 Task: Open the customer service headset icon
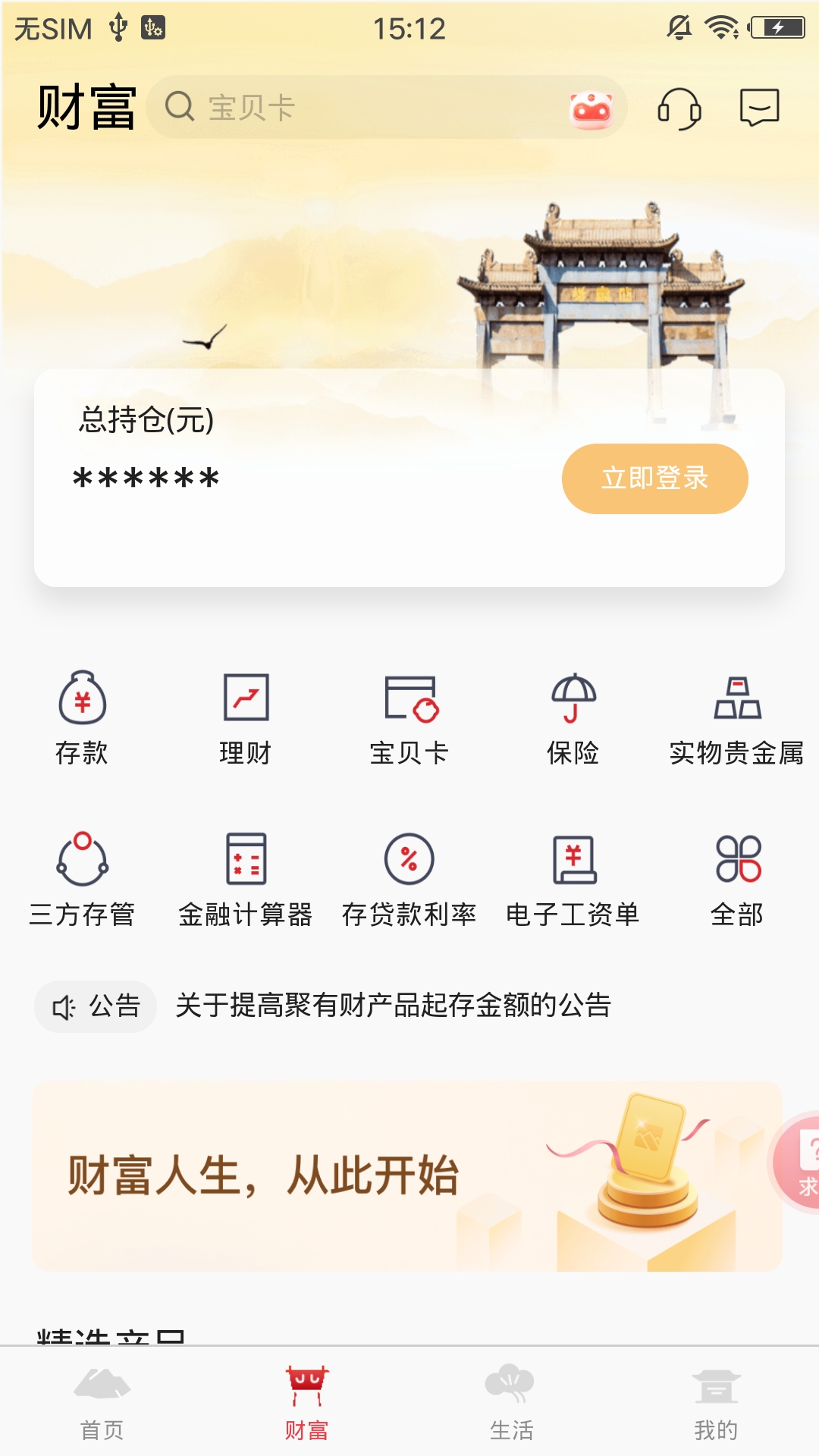(x=680, y=108)
